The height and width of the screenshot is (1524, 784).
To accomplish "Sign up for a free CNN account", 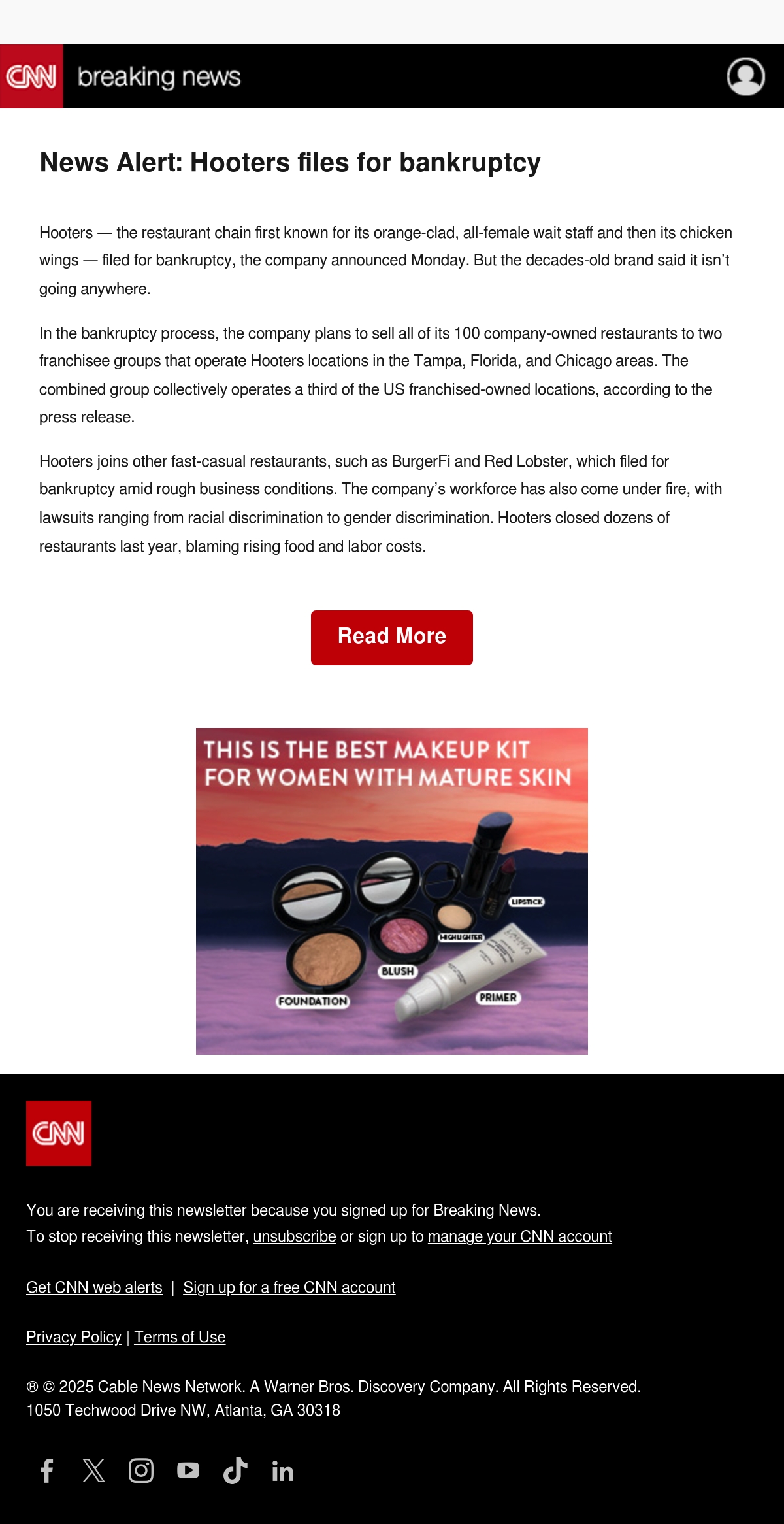I will (x=289, y=1287).
